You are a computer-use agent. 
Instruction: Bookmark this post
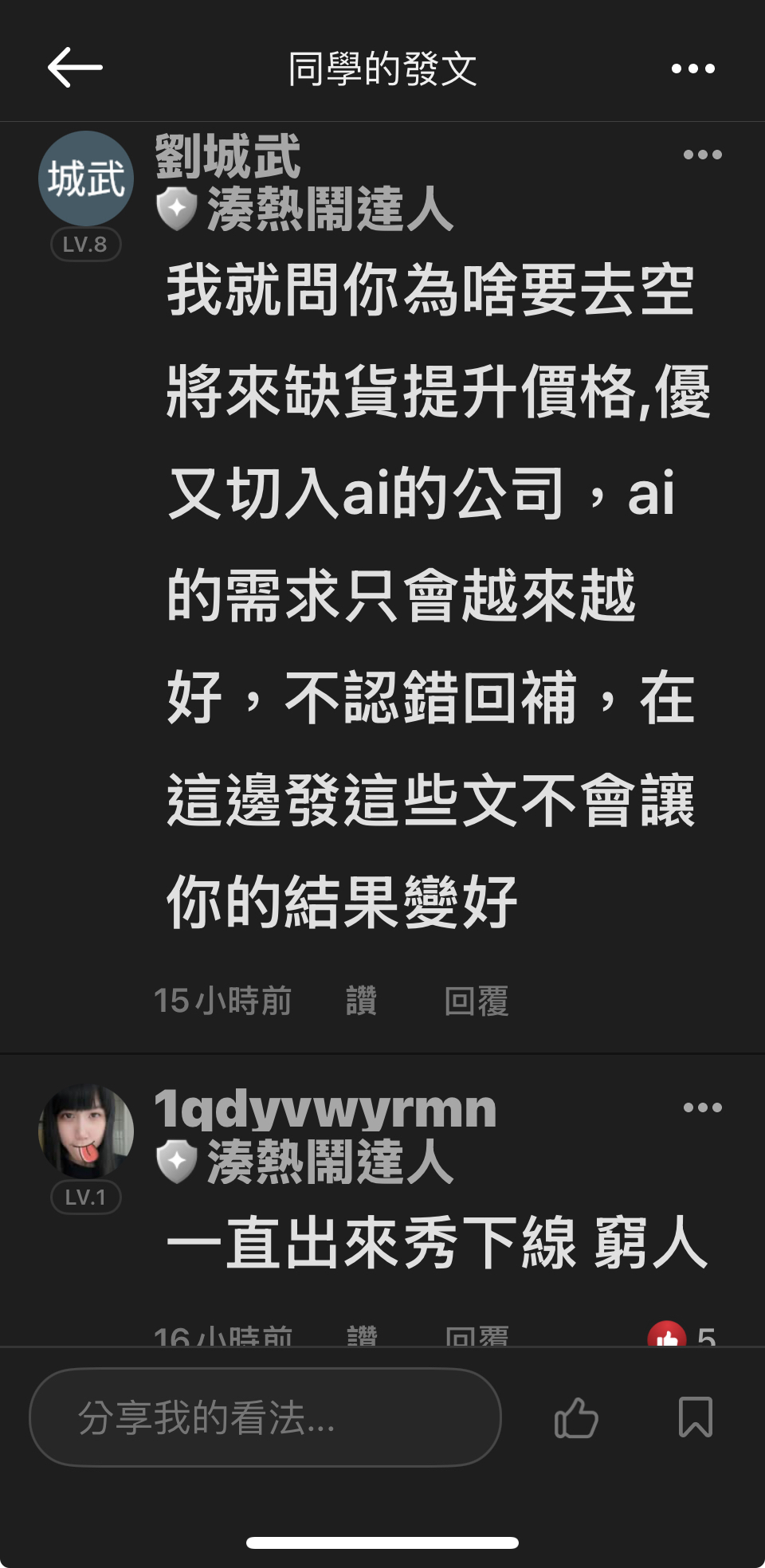pos(695,1417)
